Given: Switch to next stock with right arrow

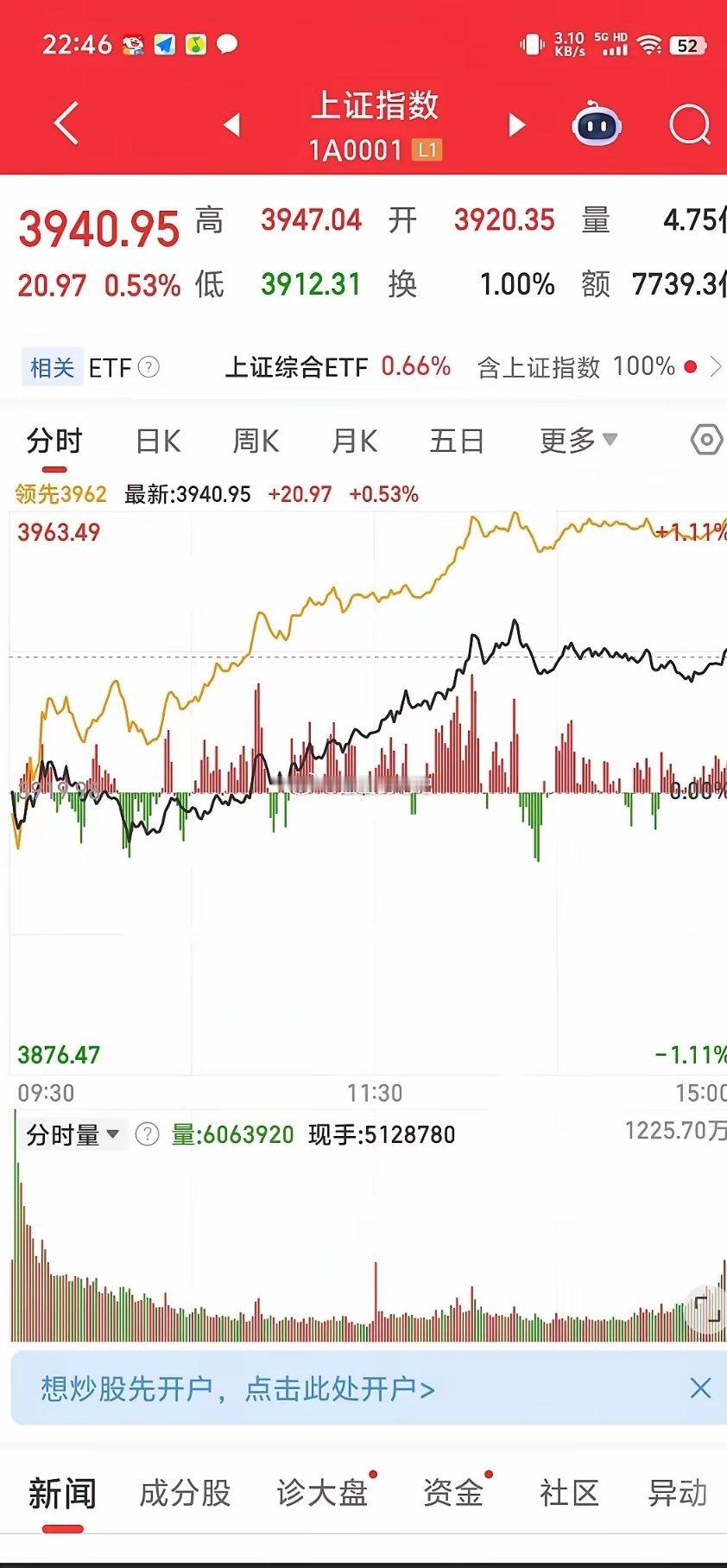Looking at the screenshot, I should 515,124.
